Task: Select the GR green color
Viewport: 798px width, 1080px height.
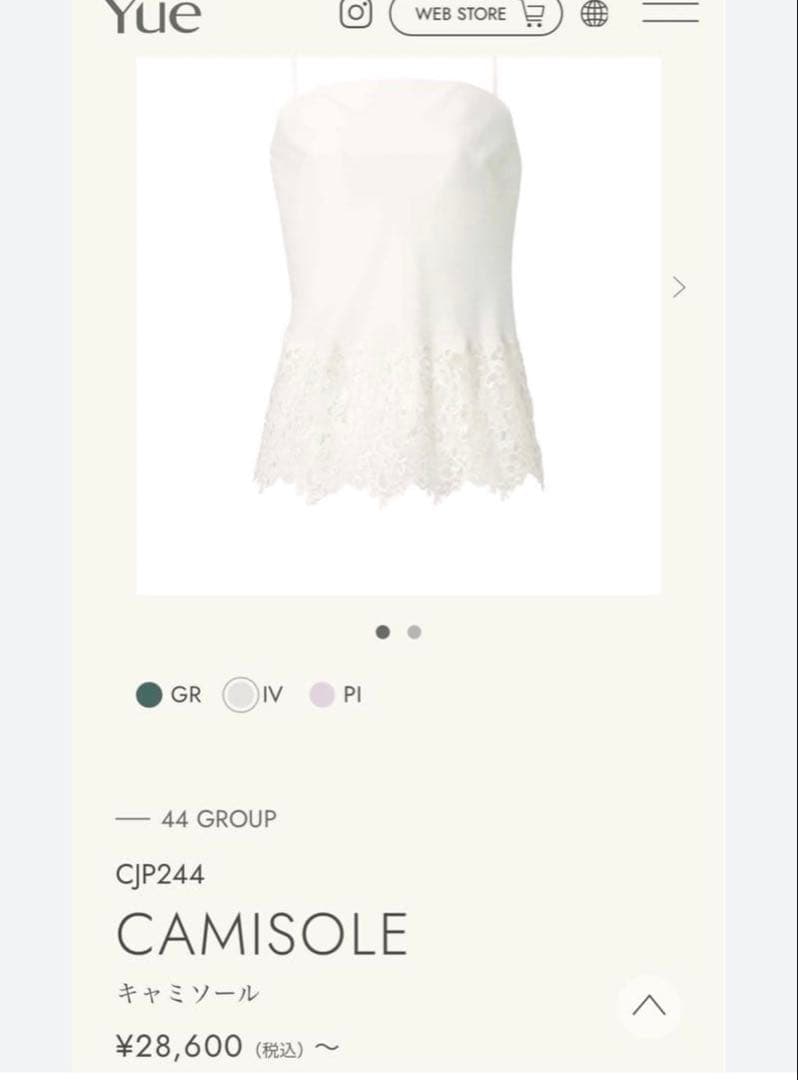Action: point(150,695)
